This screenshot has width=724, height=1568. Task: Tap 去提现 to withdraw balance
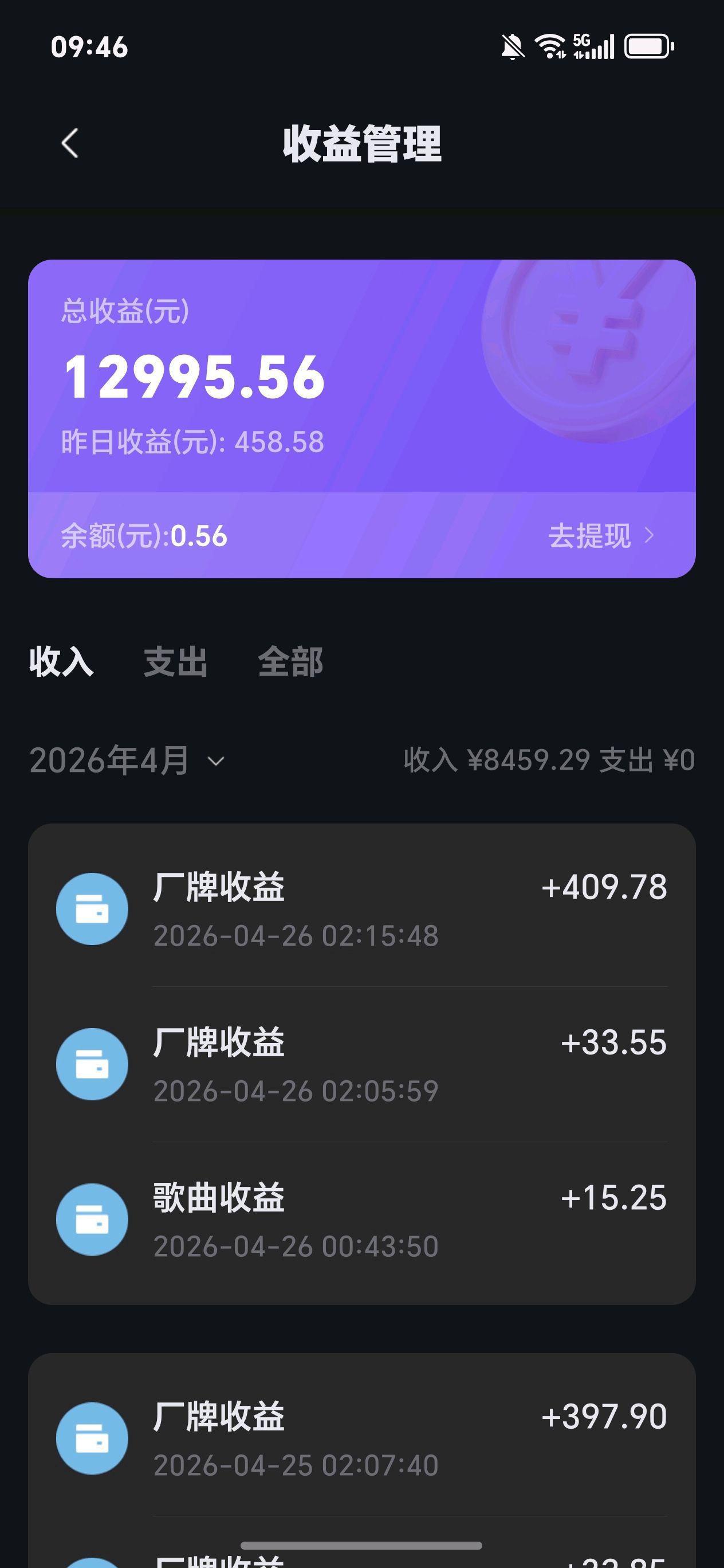600,536
